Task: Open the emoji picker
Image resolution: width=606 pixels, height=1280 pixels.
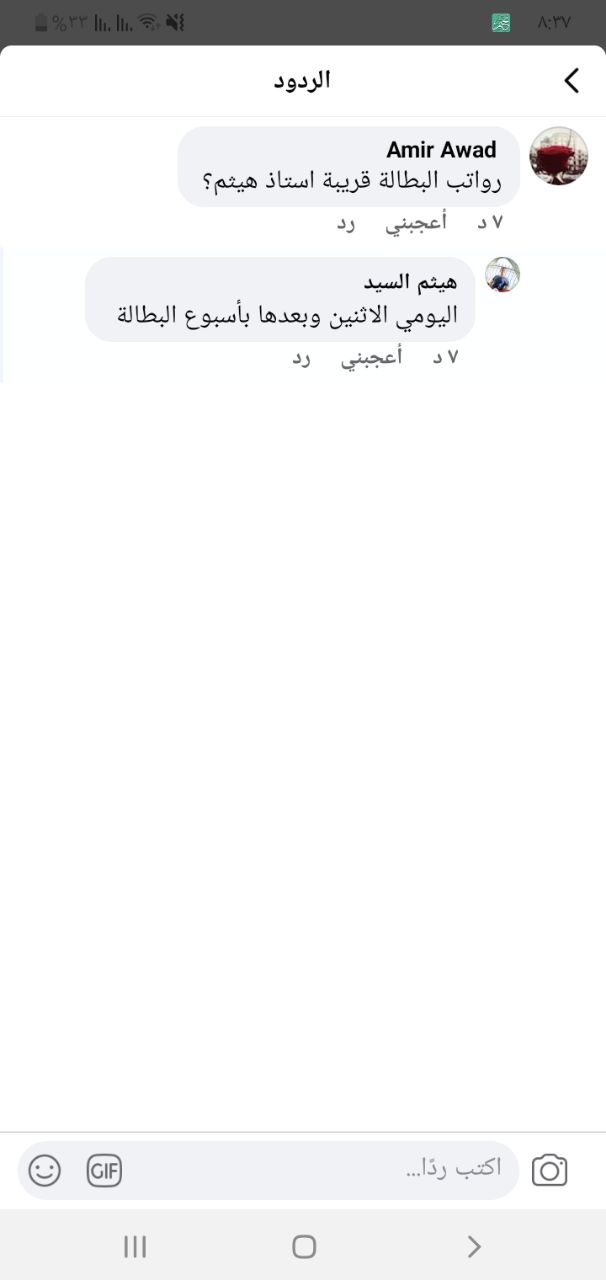Action: (44, 1170)
